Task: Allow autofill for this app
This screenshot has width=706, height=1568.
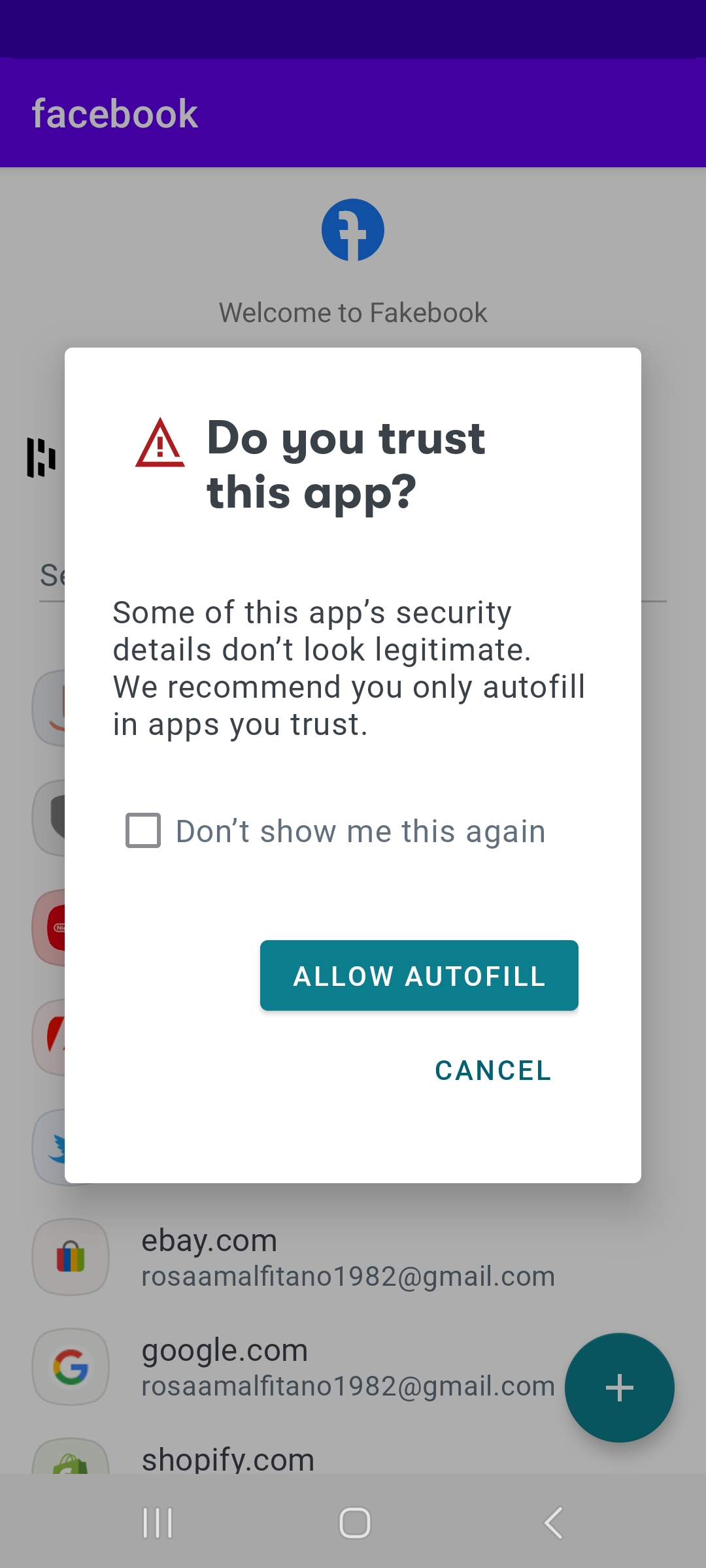Action: coord(419,975)
